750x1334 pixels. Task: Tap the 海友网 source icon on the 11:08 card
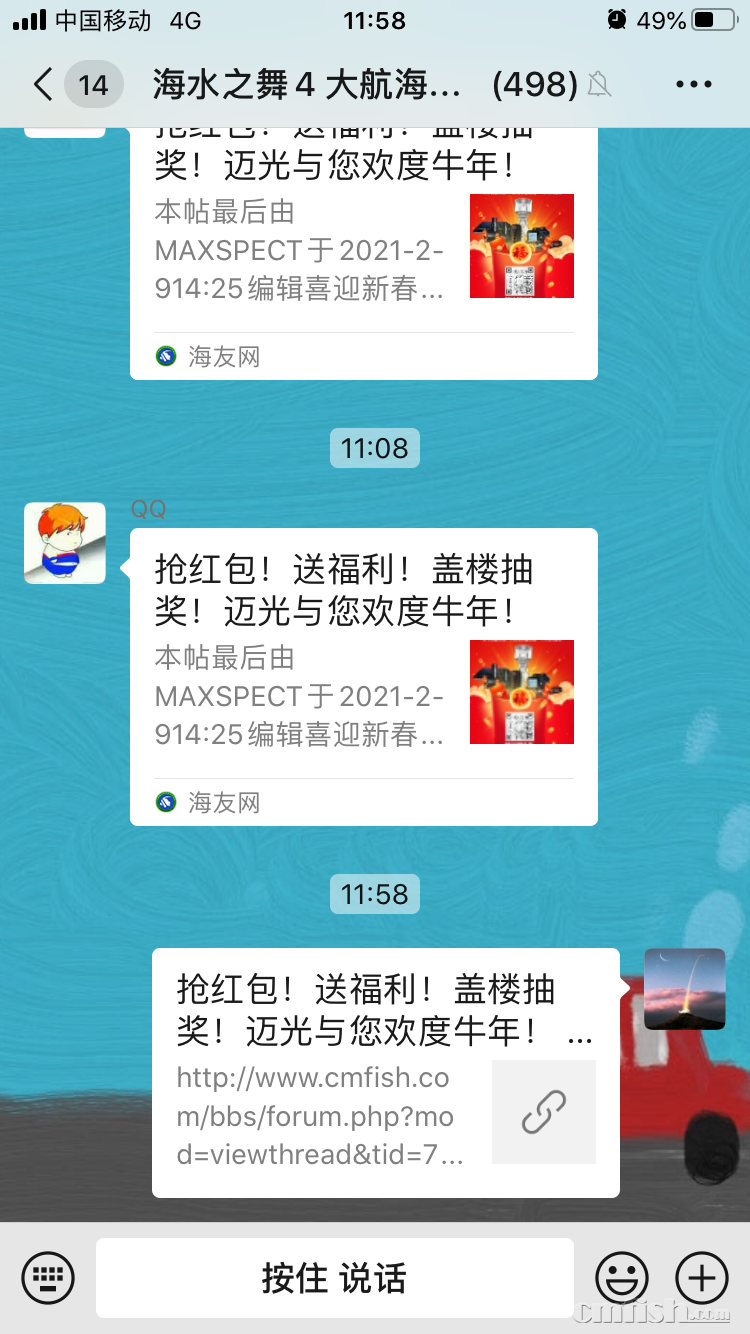165,802
